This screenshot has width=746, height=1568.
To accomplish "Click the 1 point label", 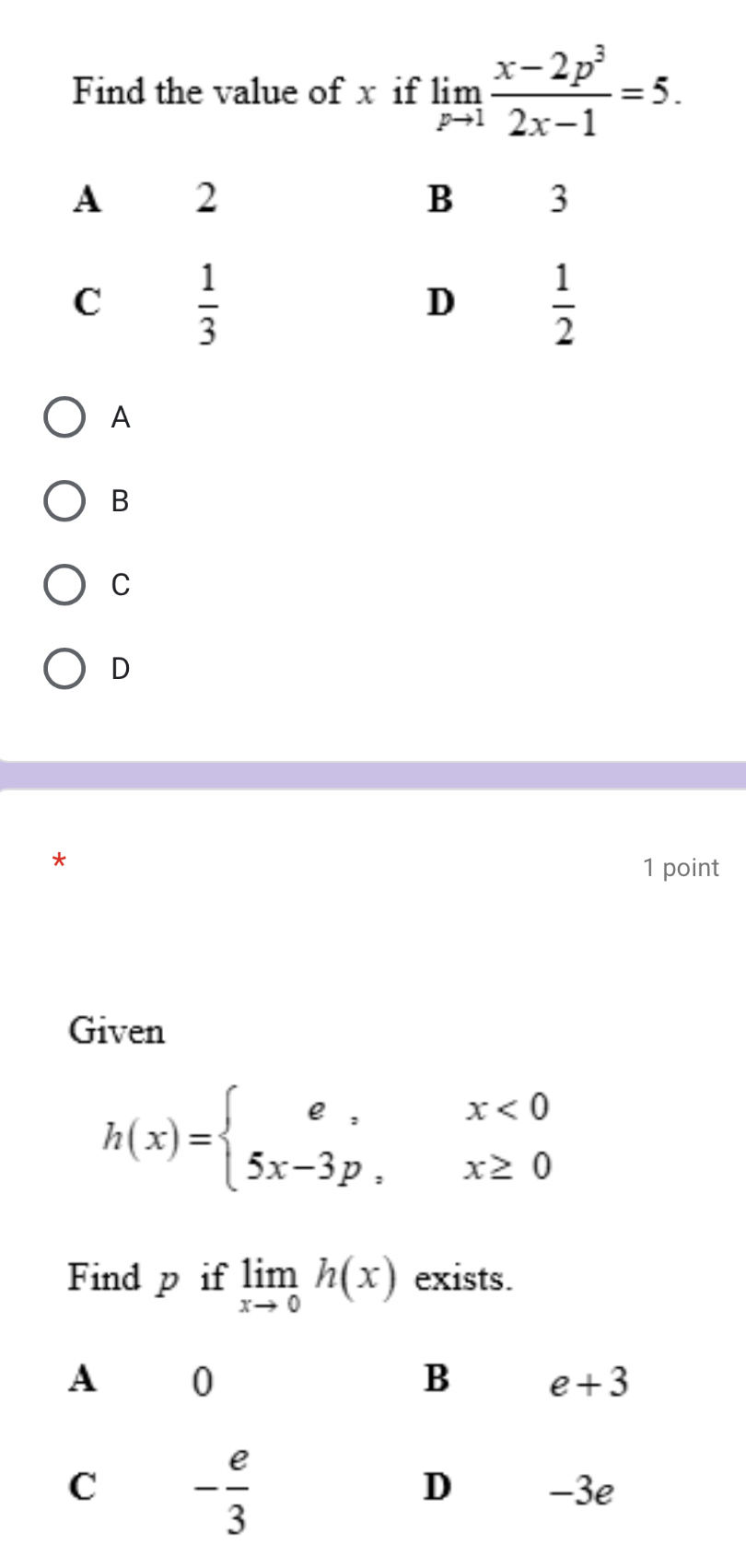I will [x=680, y=867].
